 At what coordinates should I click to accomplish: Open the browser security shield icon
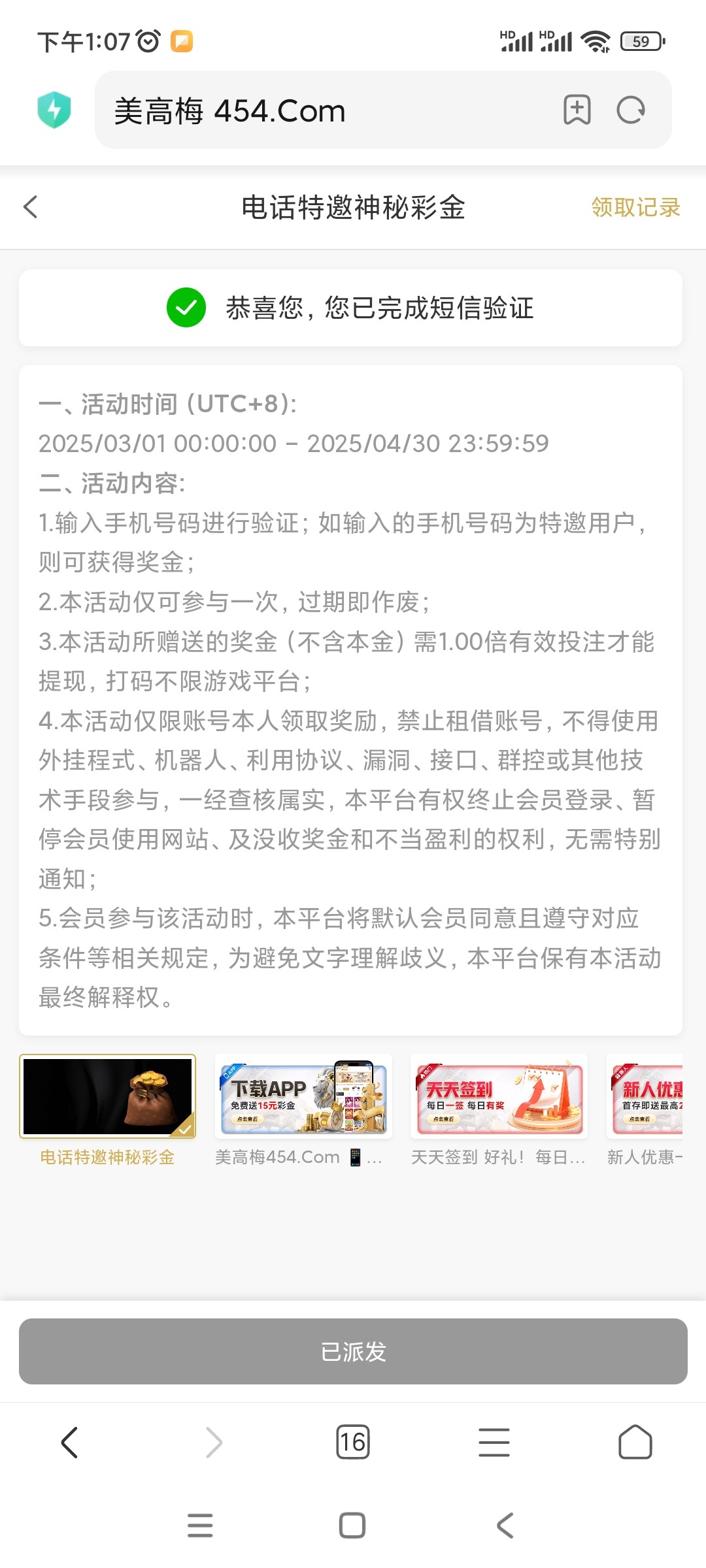point(54,110)
